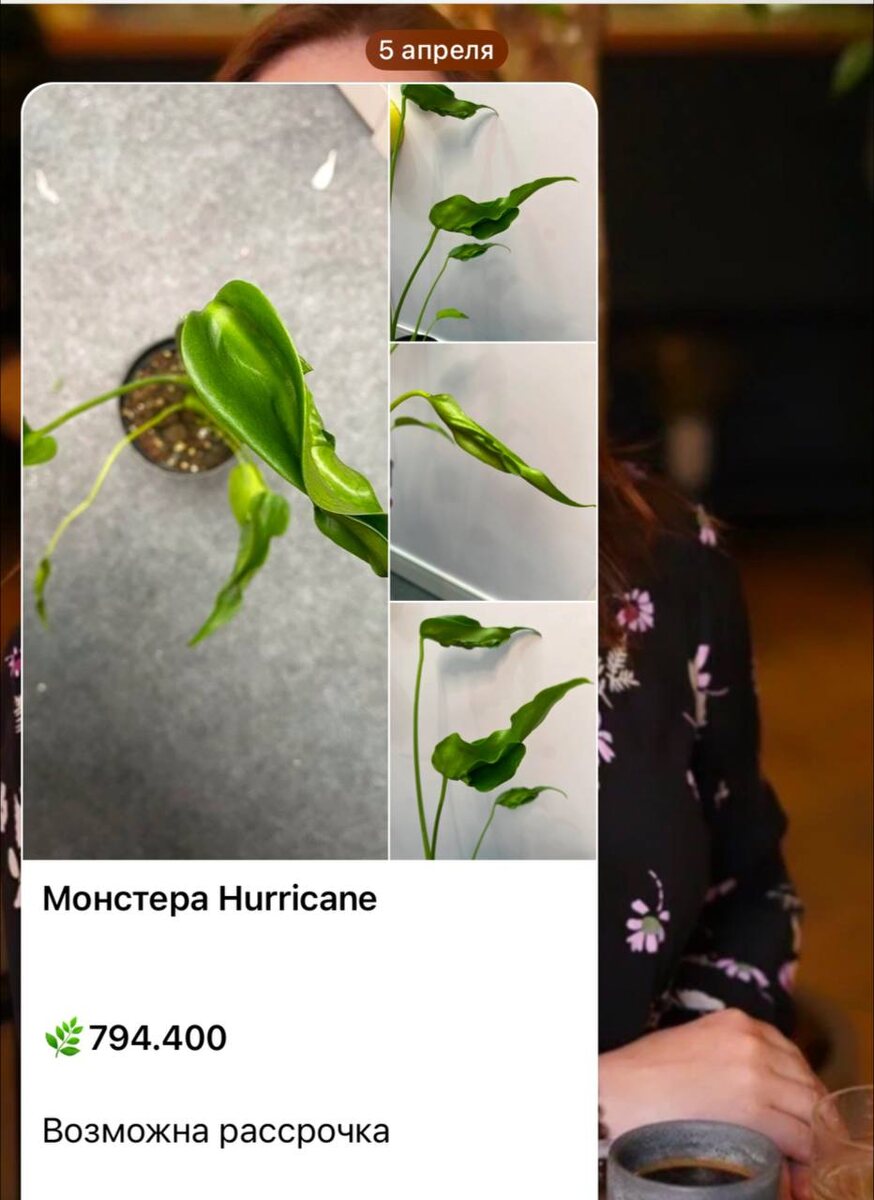View the close-up photo of a single twisted leaf

pos(493,471)
